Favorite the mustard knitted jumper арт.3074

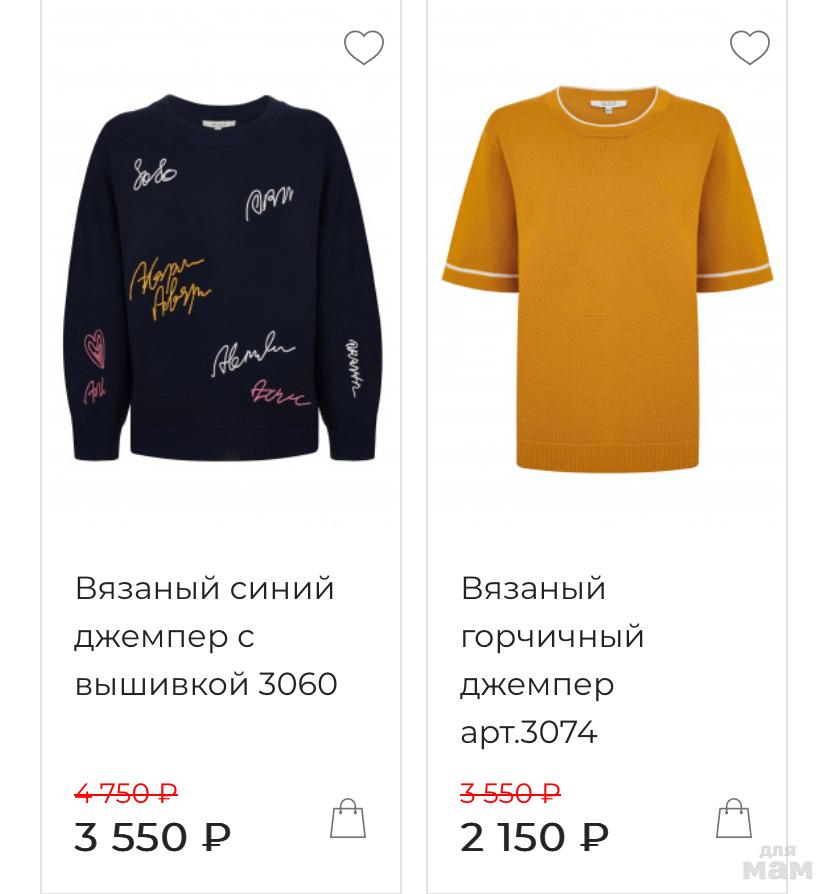[x=750, y=47]
